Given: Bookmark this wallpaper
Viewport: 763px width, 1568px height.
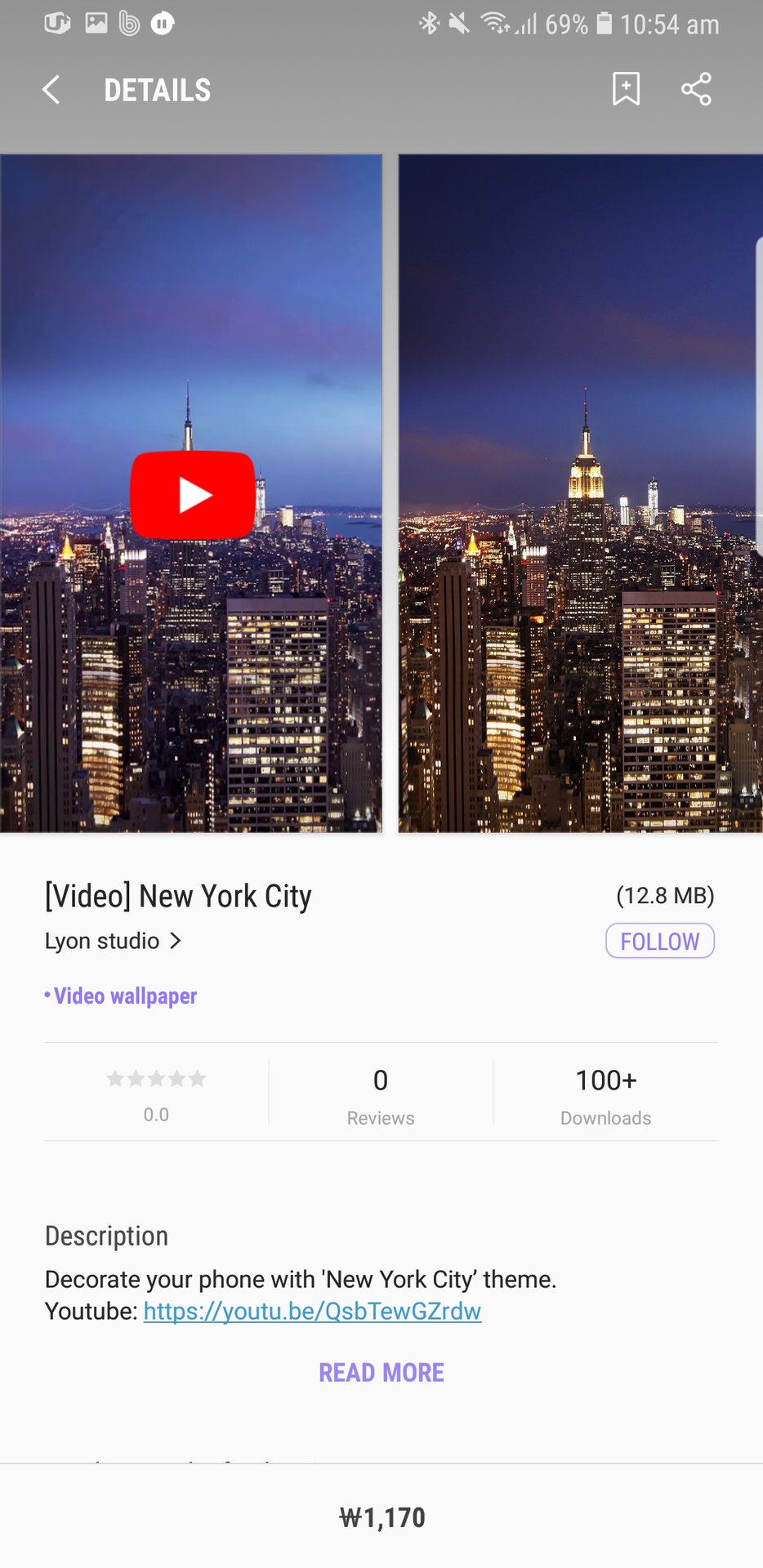Looking at the screenshot, I should (626, 89).
